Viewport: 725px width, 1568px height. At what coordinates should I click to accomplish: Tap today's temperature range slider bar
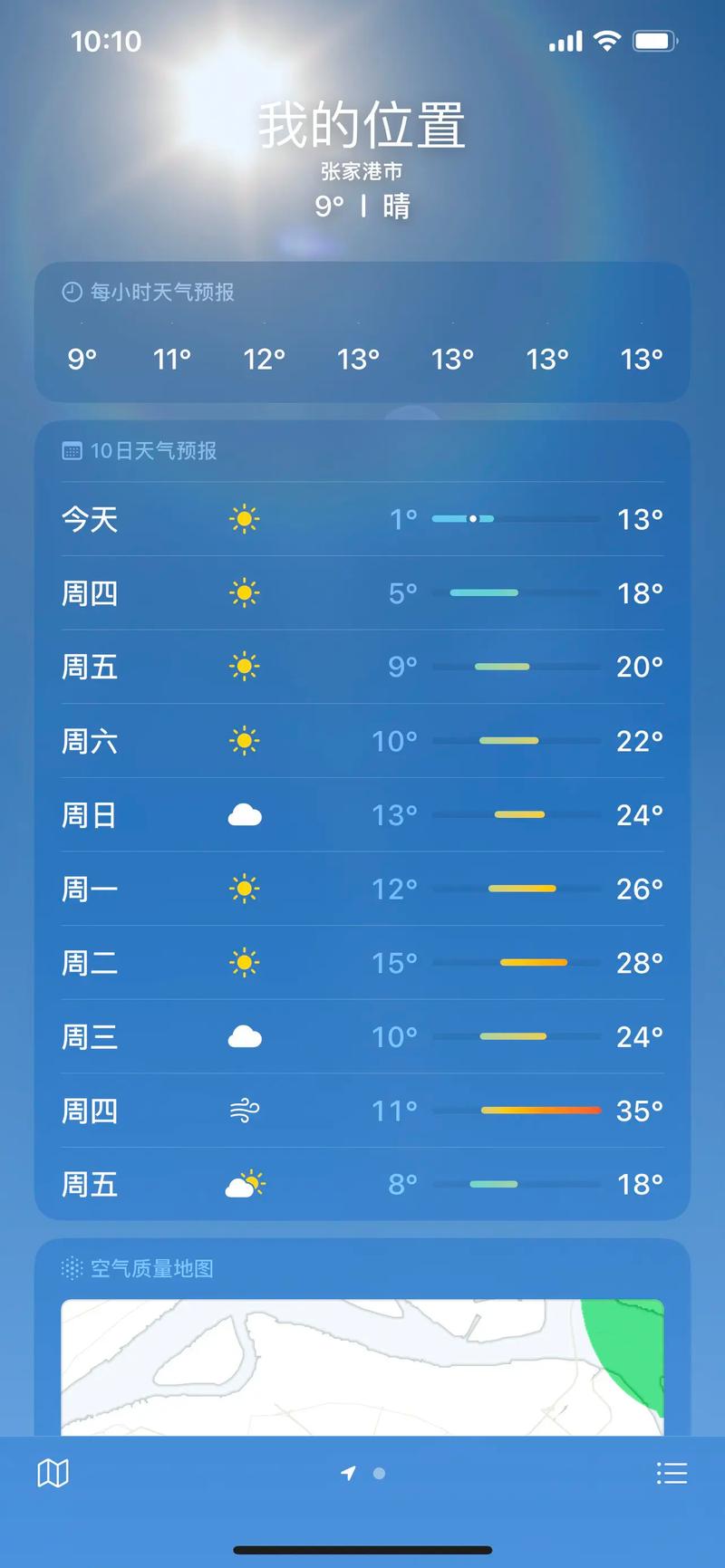pyautogui.click(x=515, y=518)
